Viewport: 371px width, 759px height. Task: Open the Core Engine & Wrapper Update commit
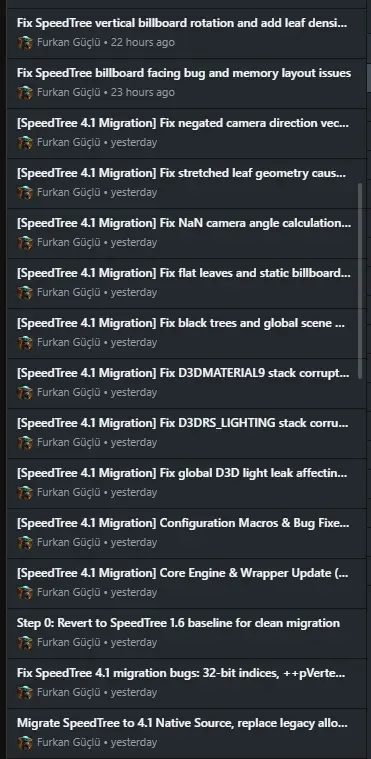186,583
